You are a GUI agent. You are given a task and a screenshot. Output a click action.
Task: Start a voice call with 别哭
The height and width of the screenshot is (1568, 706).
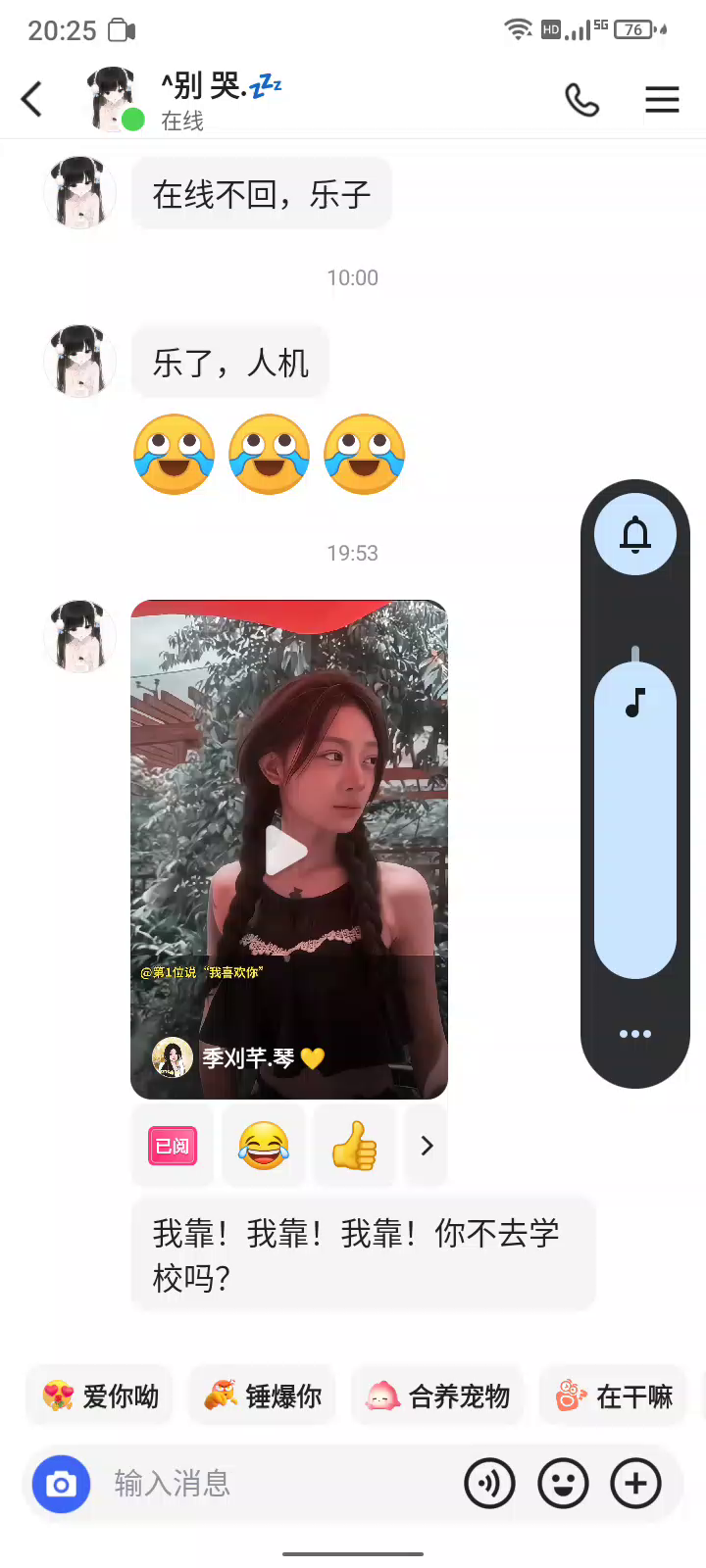(x=581, y=99)
